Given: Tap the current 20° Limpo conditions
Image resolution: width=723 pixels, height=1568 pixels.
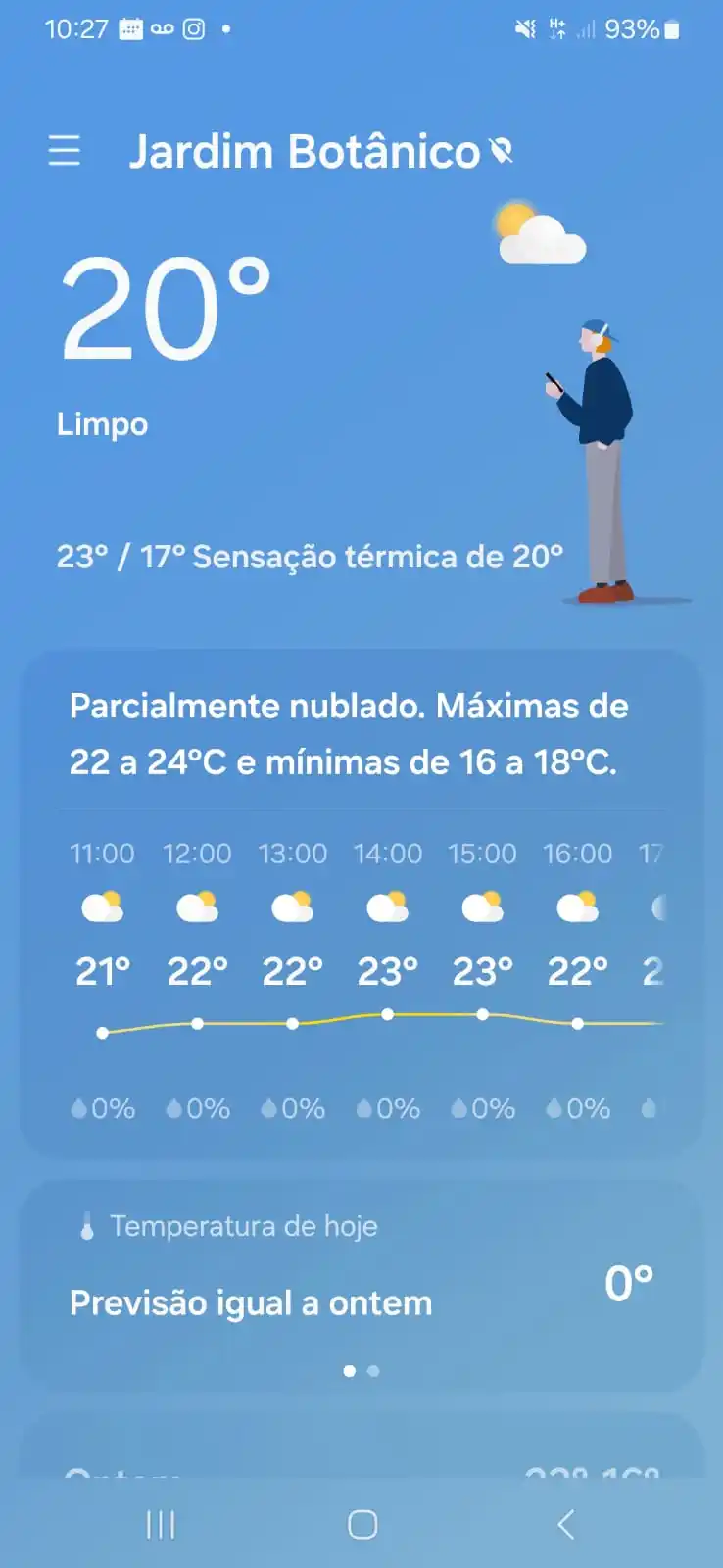Looking at the screenshot, I should tap(165, 343).
